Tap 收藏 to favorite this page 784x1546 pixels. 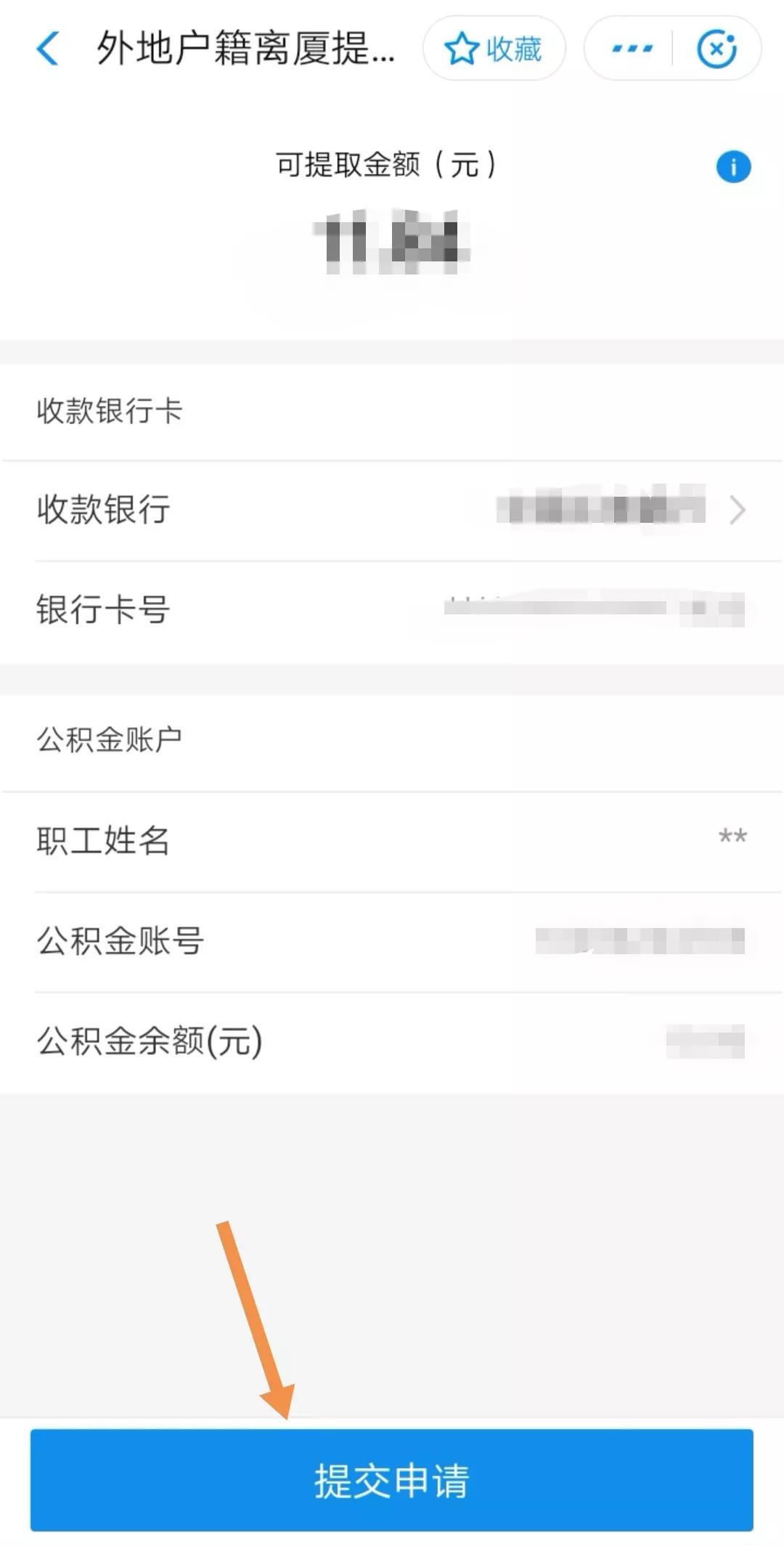click(494, 49)
